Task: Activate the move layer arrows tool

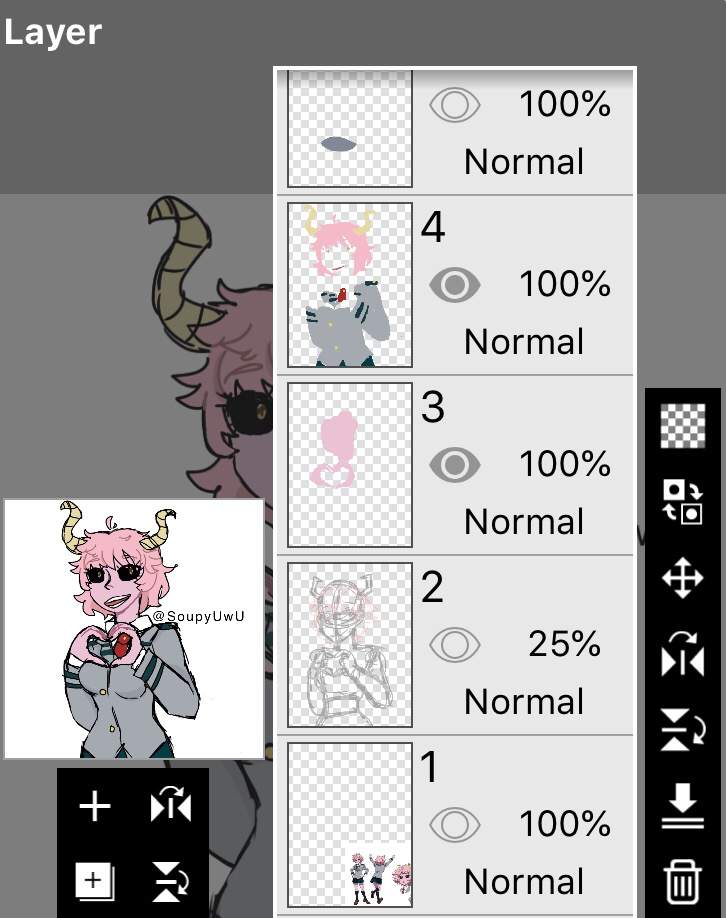Action: 683,579
